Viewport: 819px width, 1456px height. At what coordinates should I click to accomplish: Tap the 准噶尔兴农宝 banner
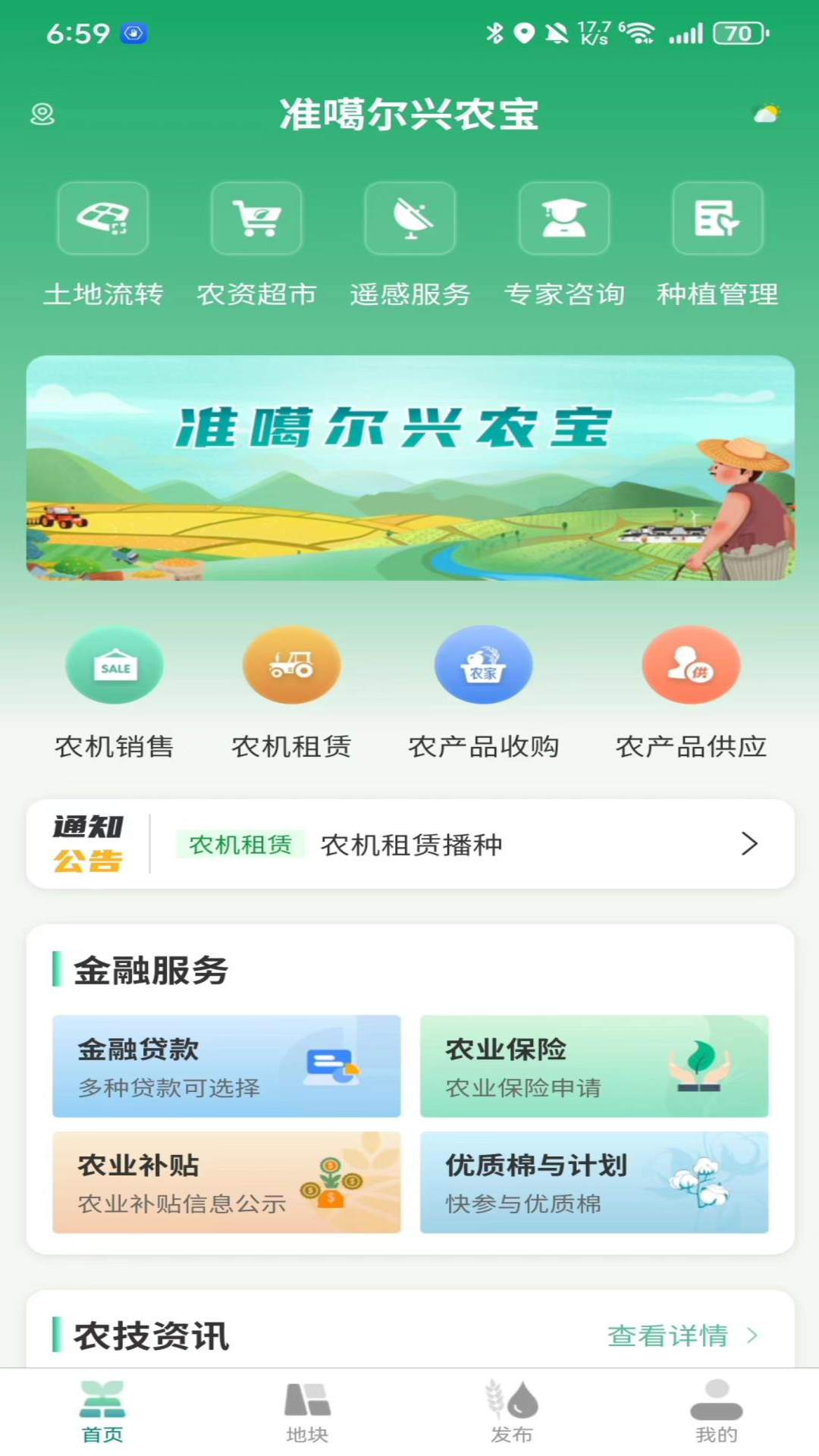click(410, 468)
